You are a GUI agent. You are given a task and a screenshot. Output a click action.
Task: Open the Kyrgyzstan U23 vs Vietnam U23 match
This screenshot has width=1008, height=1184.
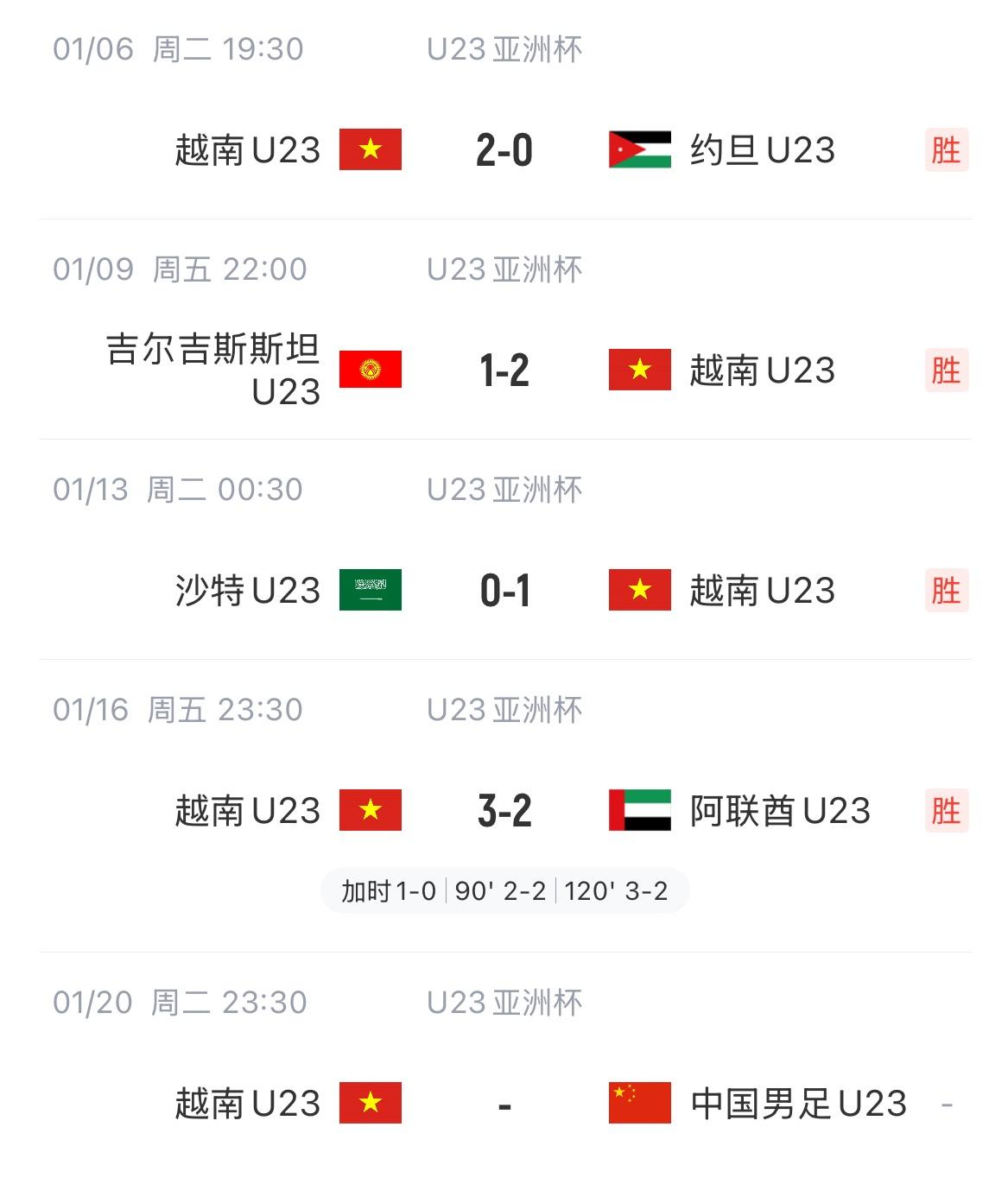(x=504, y=370)
